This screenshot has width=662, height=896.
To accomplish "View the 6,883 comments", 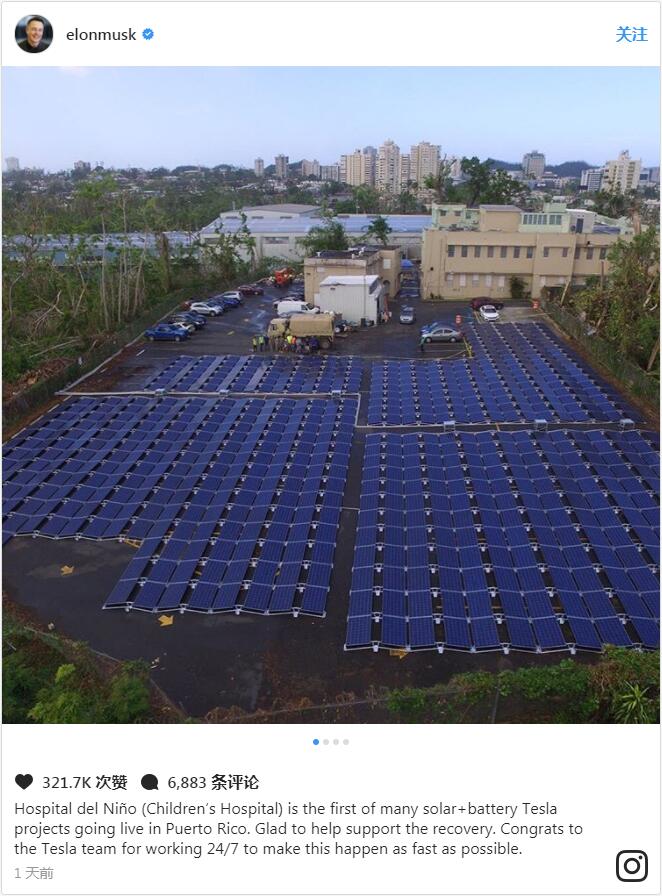I will point(150,782).
